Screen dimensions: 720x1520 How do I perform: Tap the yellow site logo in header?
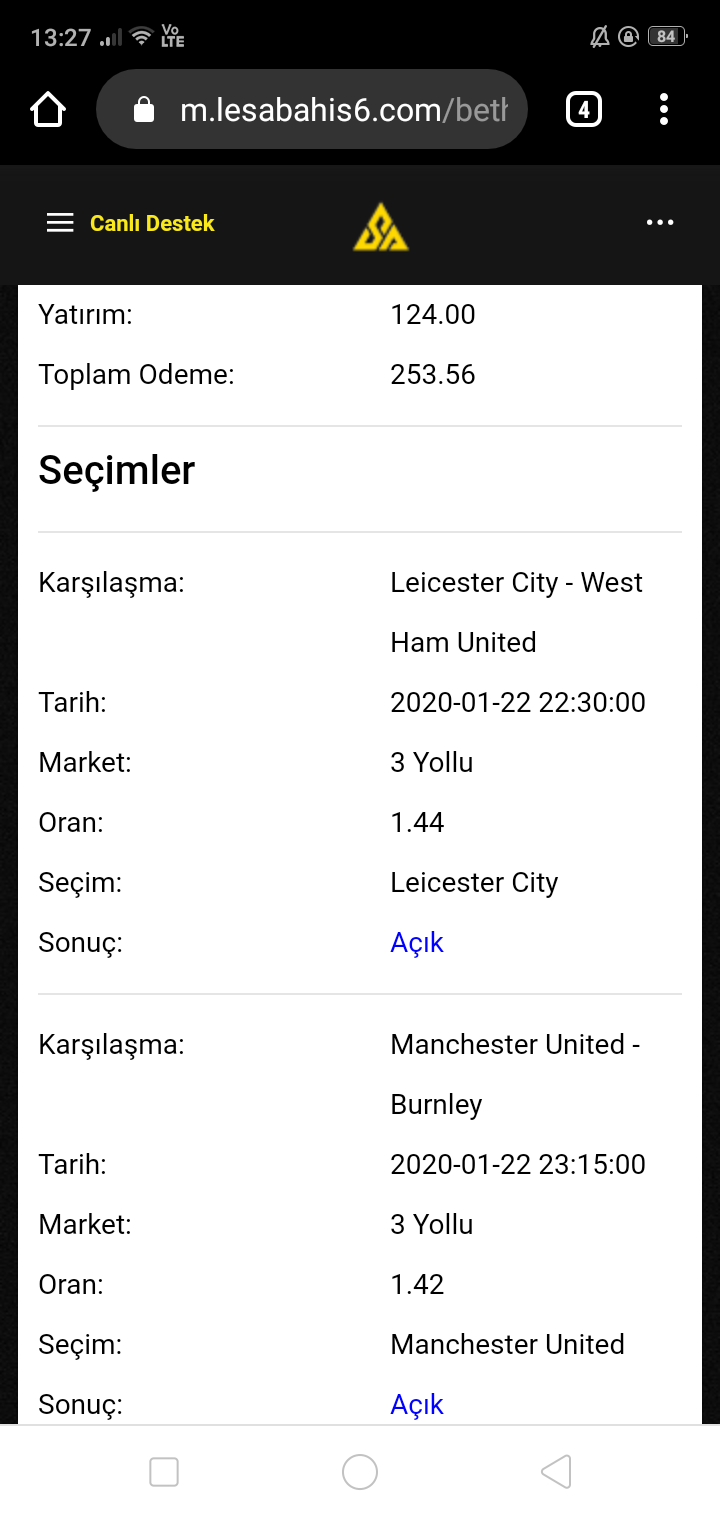click(381, 226)
